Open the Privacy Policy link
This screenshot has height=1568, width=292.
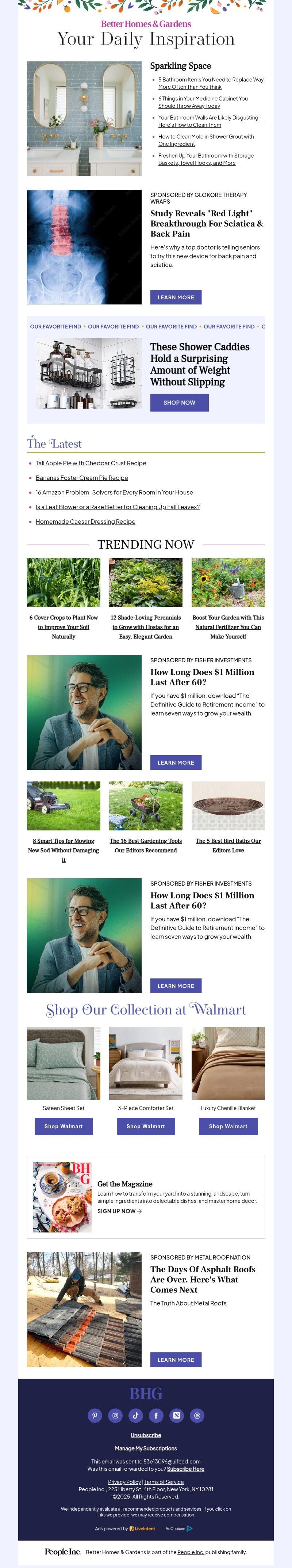(x=125, y=1482)
